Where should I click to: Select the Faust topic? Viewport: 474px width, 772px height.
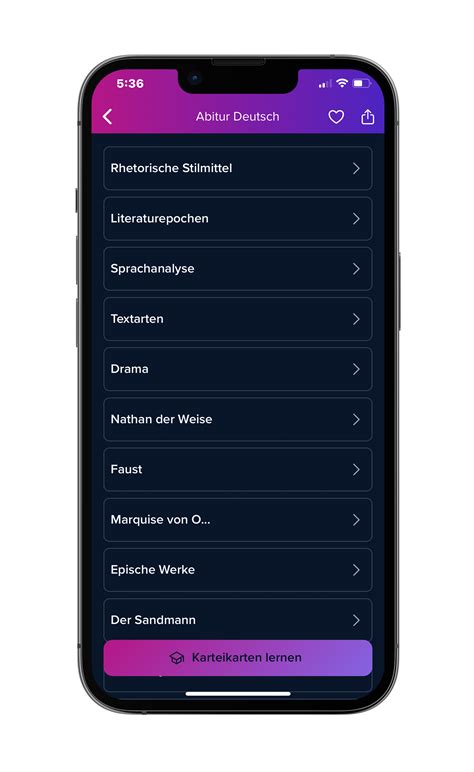[238, 469]
